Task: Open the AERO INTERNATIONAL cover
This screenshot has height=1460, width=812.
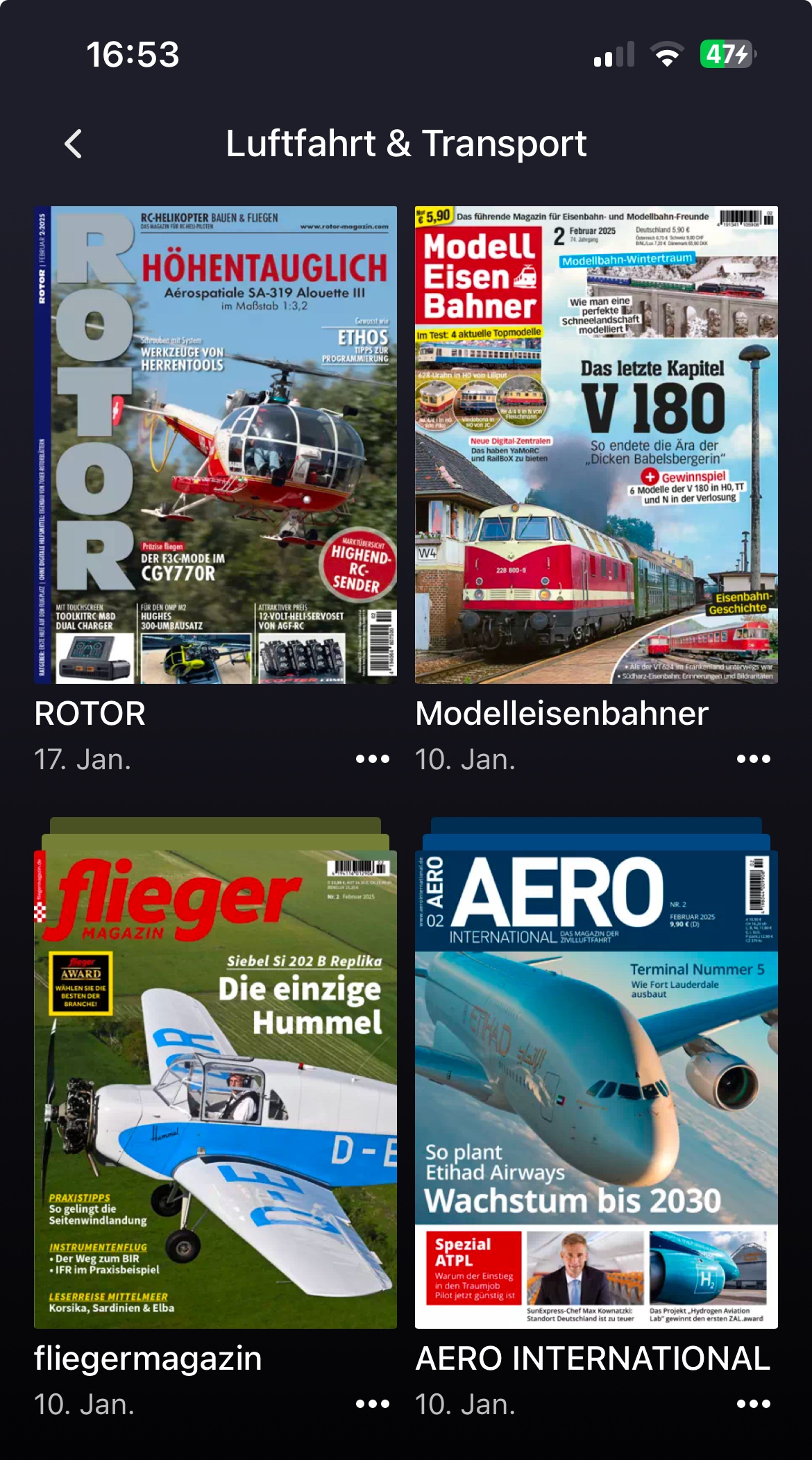Action: (596, 1089)
